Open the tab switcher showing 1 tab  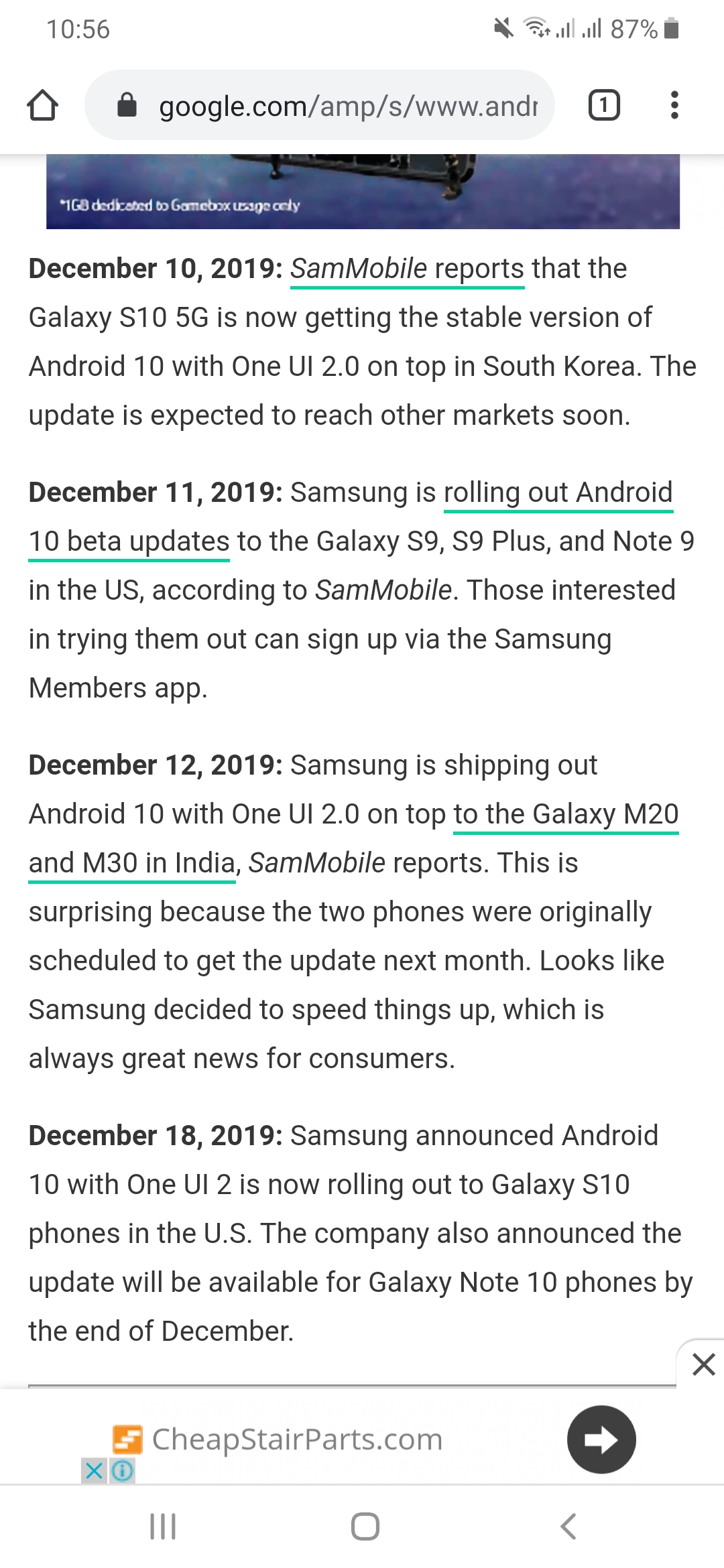(603, 105)
